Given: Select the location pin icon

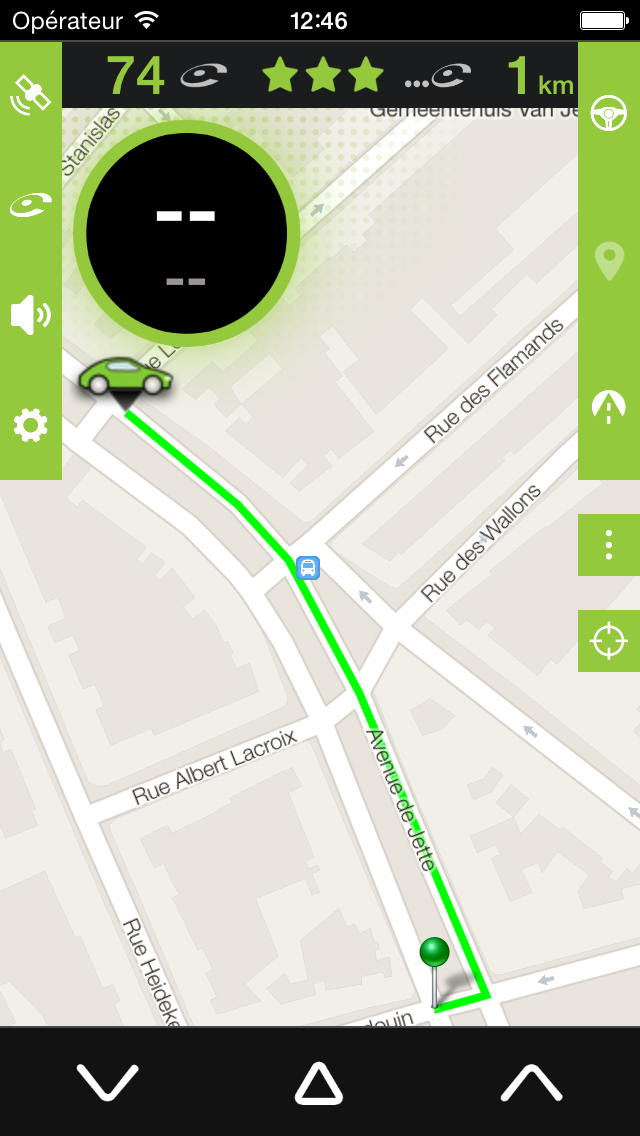Looking at the screenshot, I should tap(609, 261).
